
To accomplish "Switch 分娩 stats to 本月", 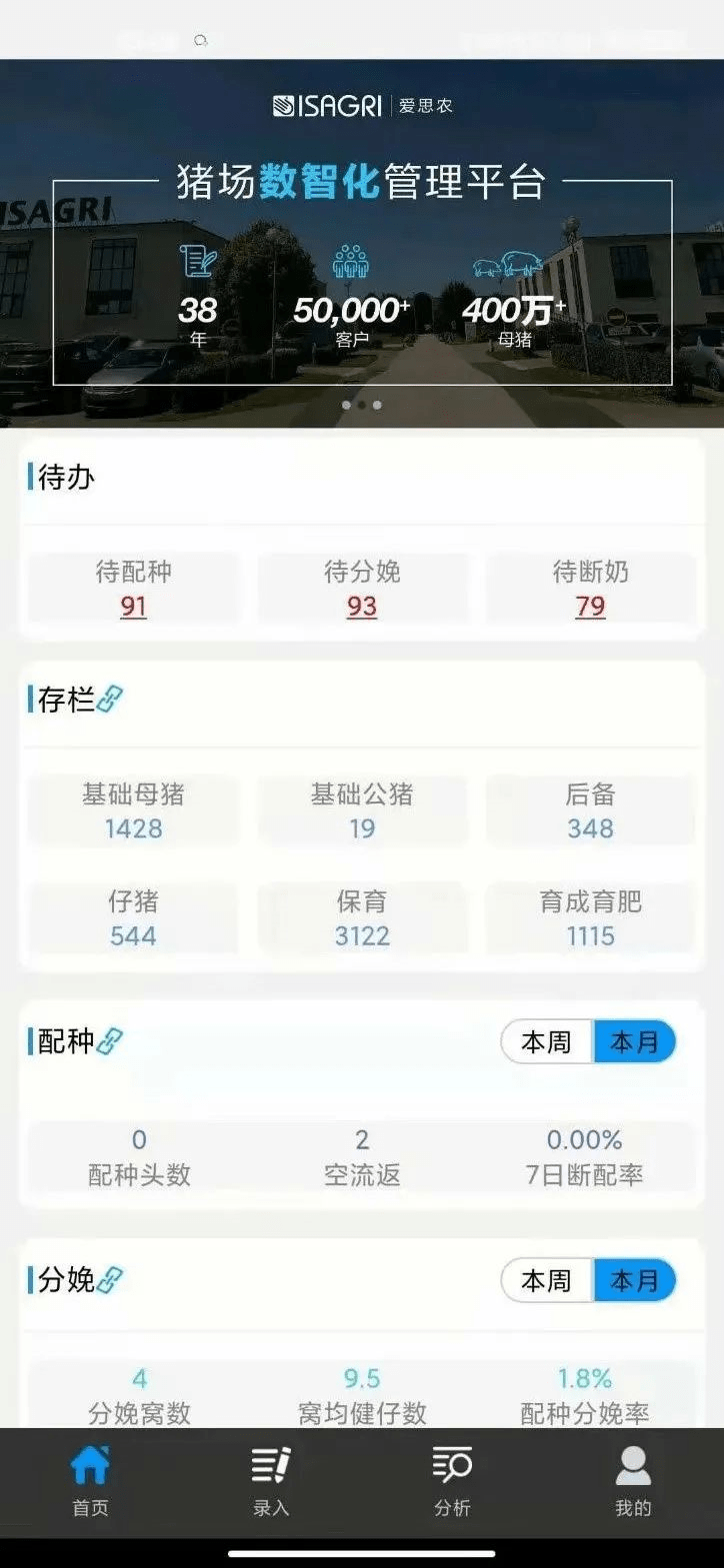I will 635,1280.
